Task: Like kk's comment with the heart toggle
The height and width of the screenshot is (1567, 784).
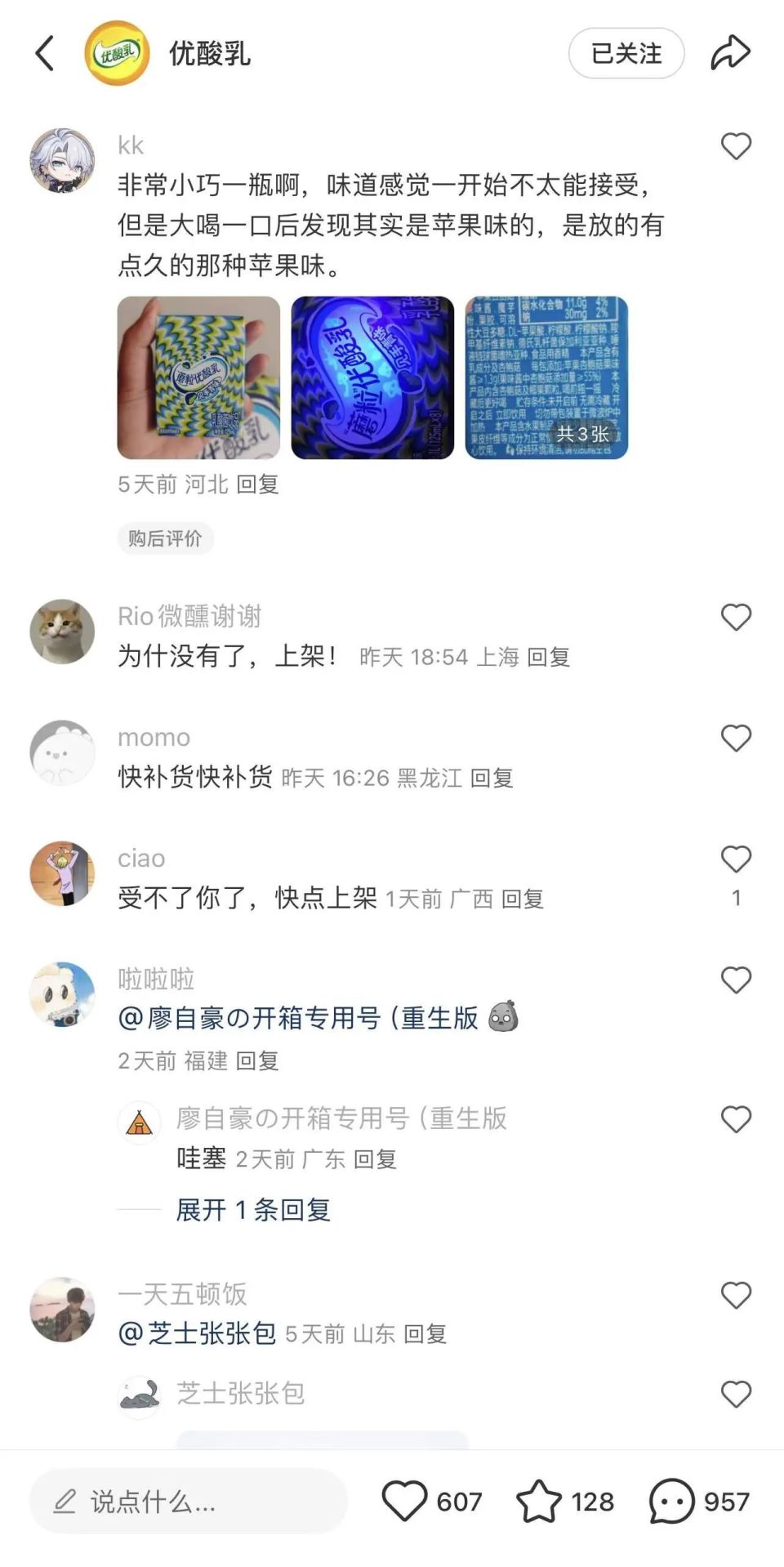Action: [736, 145]
